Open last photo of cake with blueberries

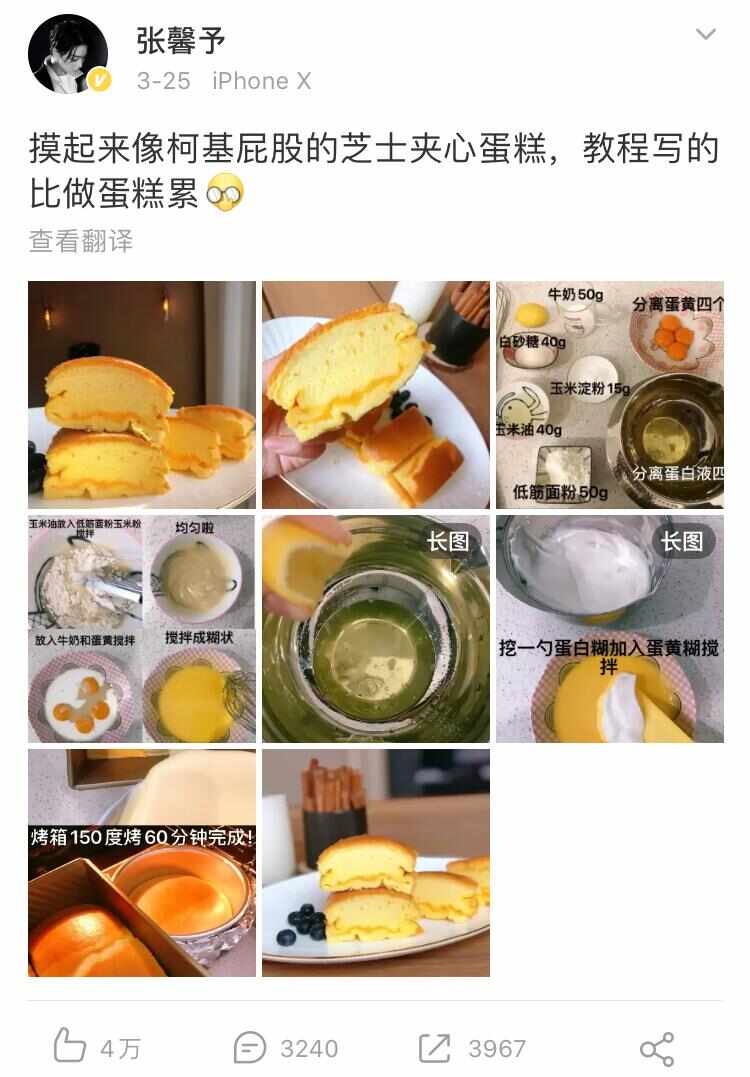[376, 862]
